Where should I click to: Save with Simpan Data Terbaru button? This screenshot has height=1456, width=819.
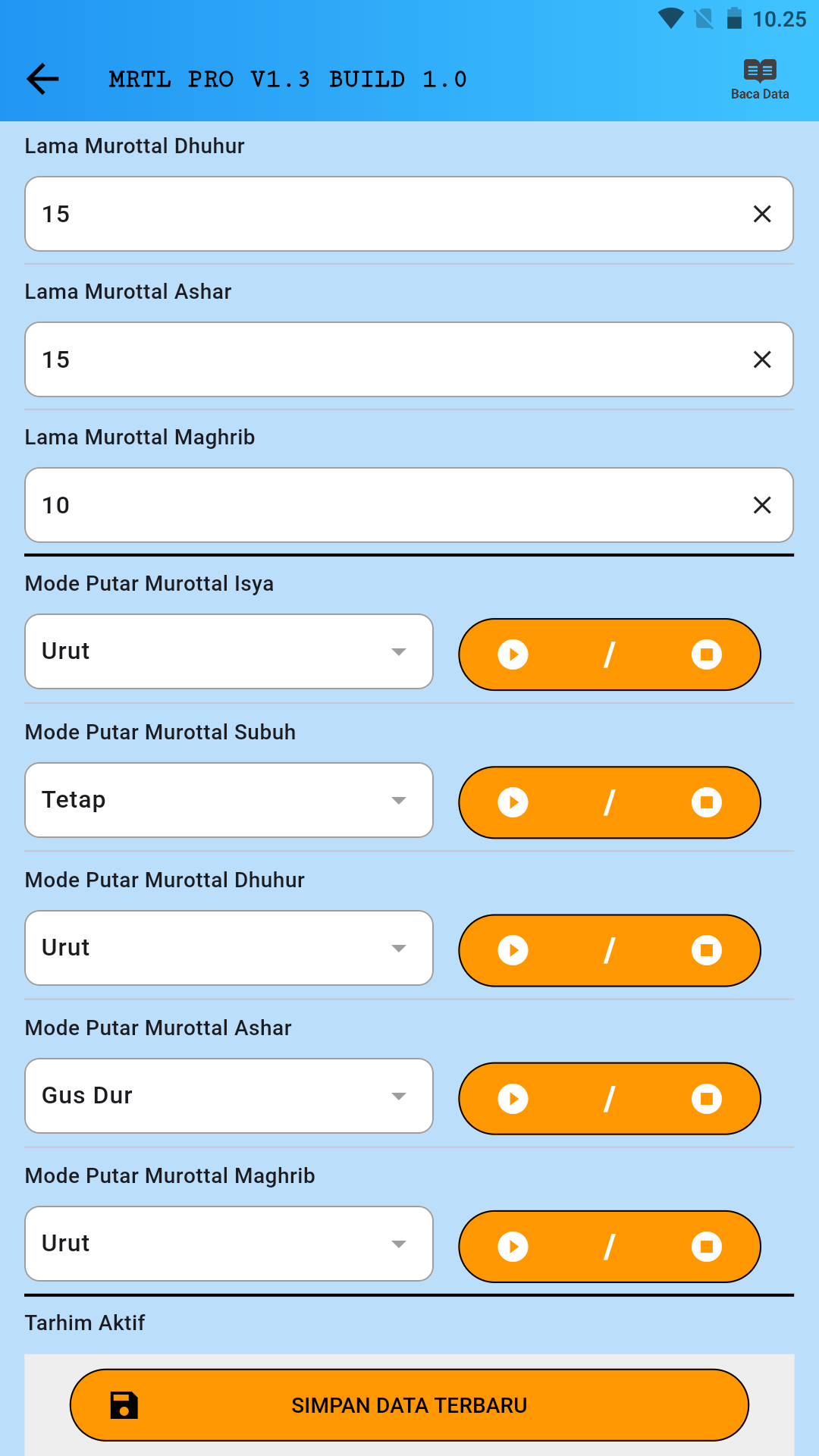point(409,1405)
